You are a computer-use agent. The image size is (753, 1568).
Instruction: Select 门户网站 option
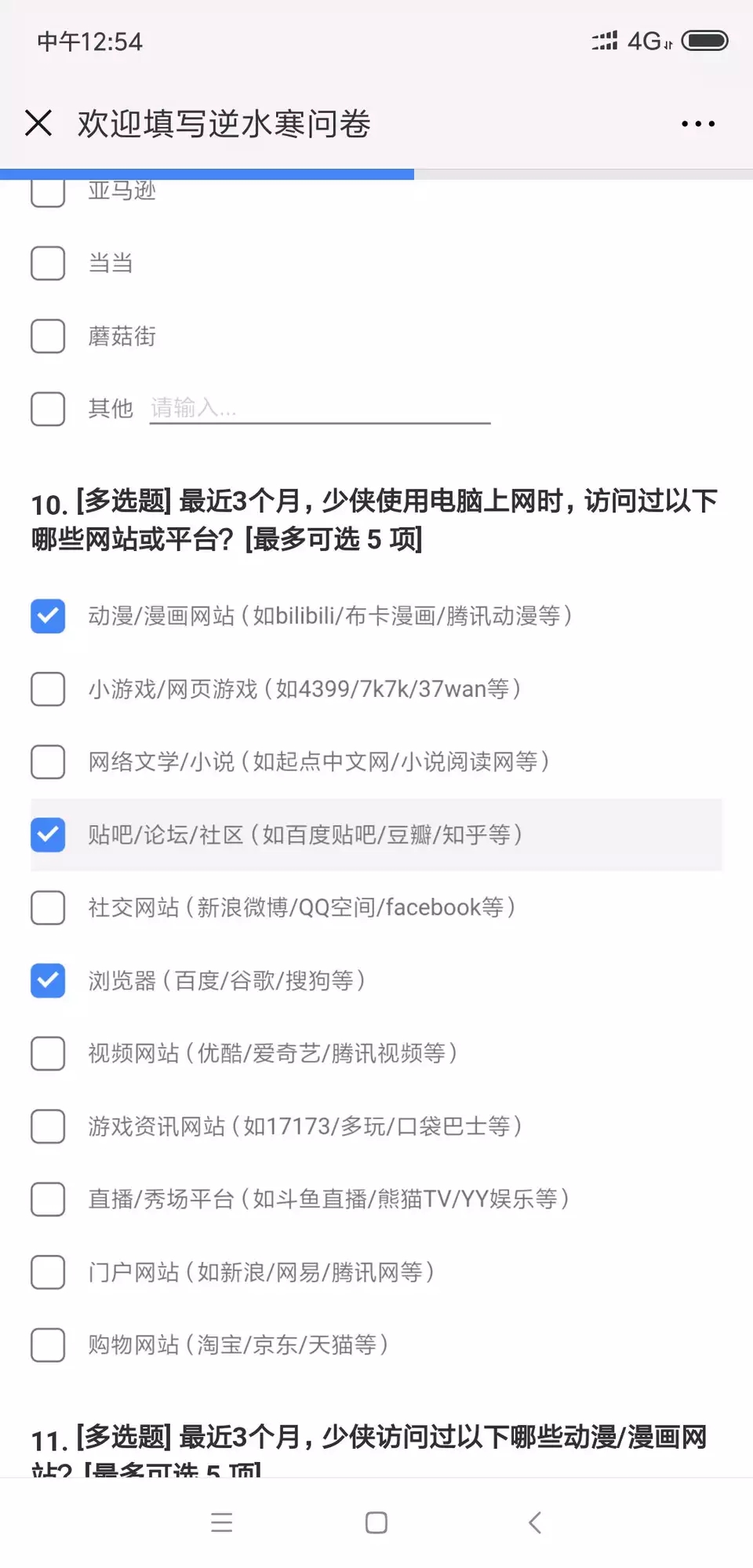48,1272
